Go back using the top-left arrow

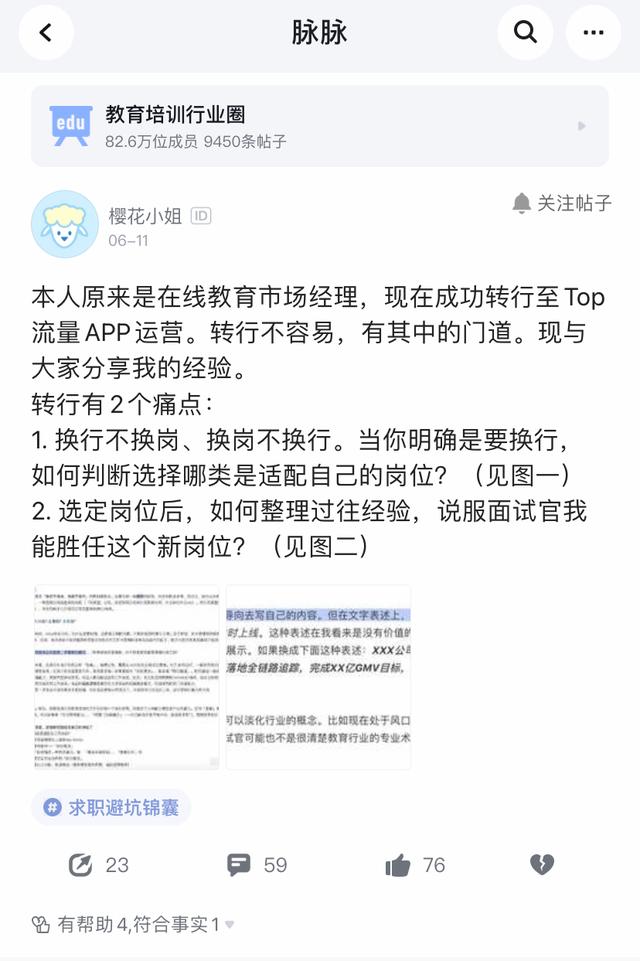[x=46, y=33]
